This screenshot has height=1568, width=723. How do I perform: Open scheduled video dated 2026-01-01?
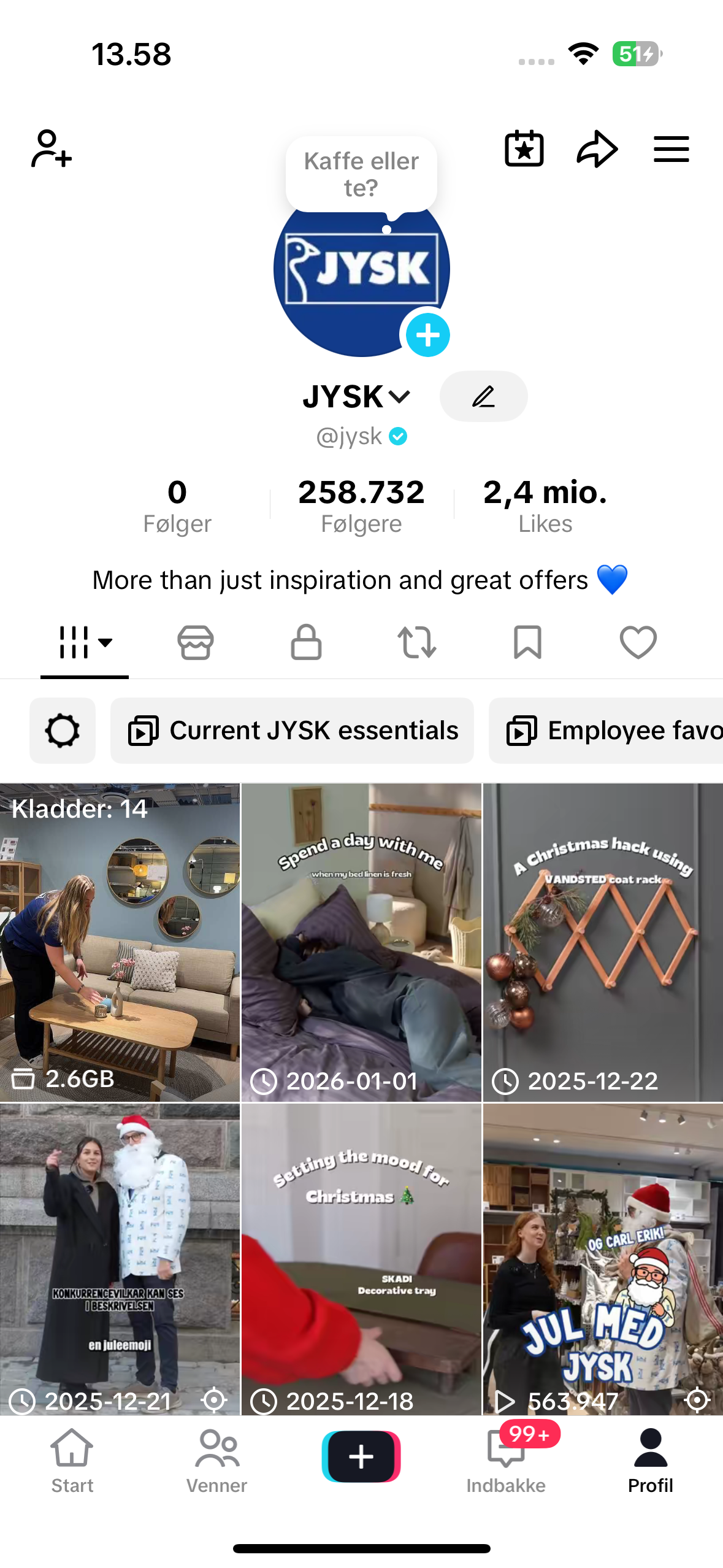(x=361, y=942)
